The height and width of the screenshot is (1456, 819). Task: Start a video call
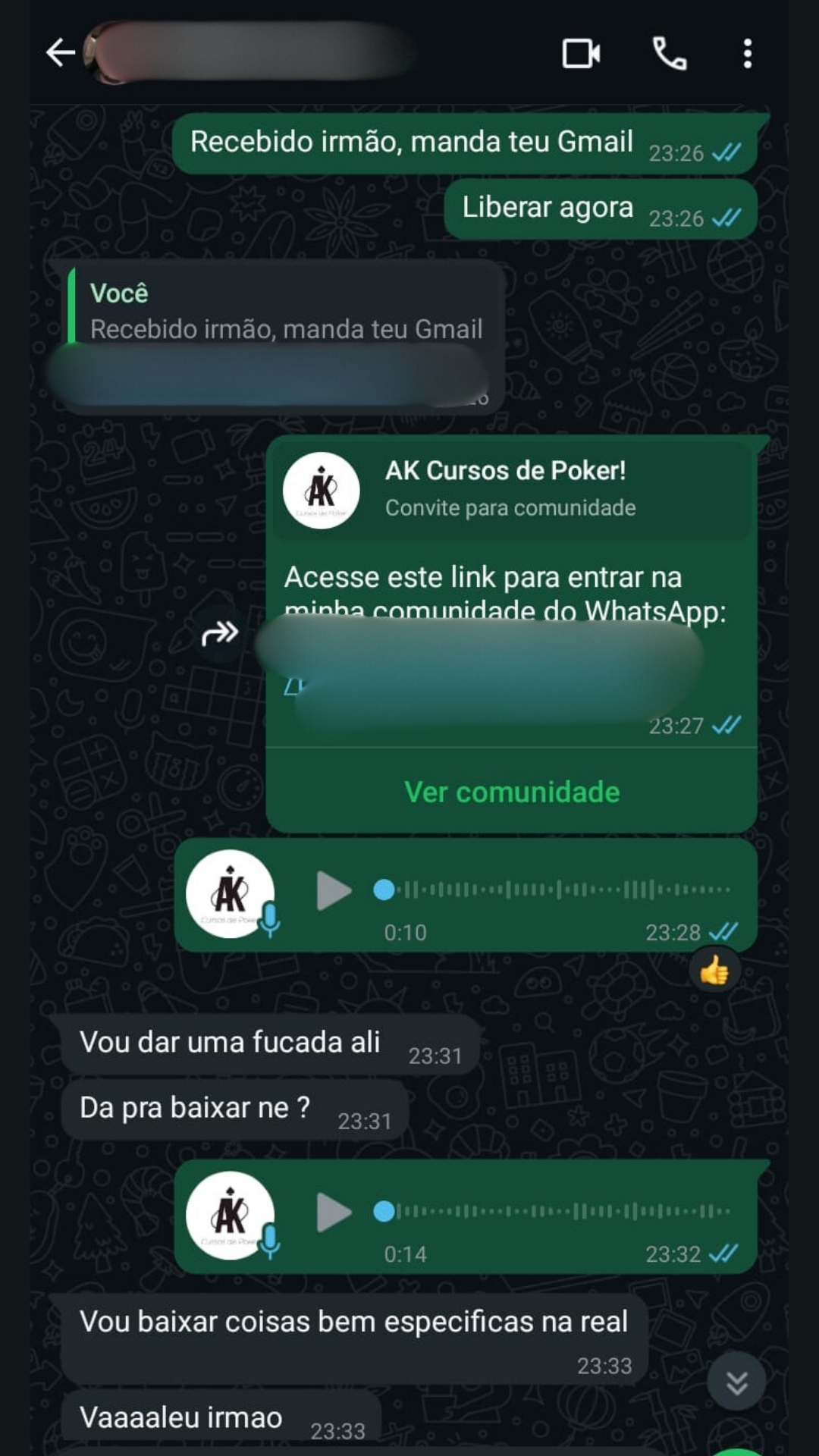coord(581,54)
